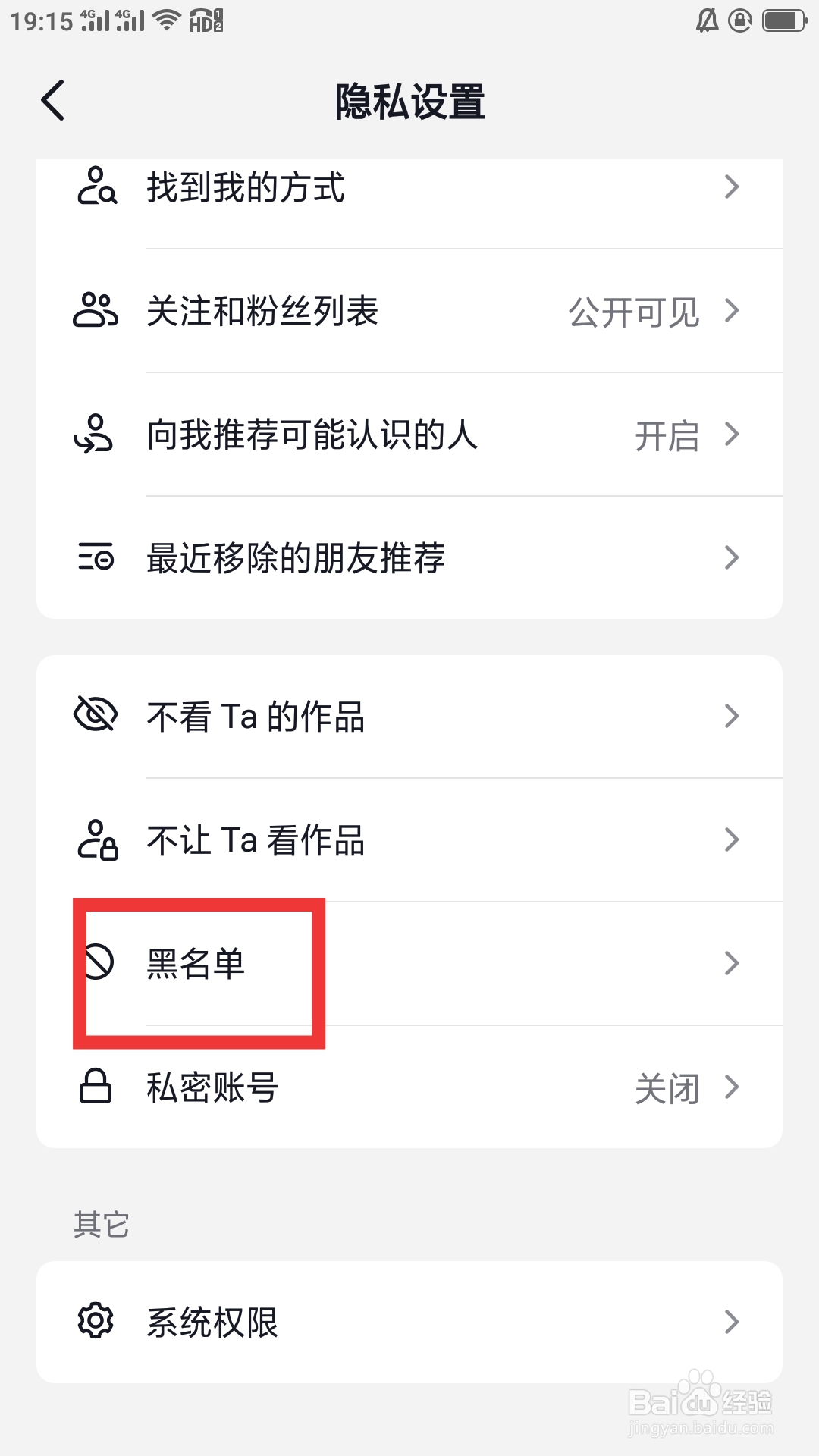The width and height of the screenshot is (819, 1456).
Task: Open the 不让 Ta 看作品 settings page
Action: 409,839
